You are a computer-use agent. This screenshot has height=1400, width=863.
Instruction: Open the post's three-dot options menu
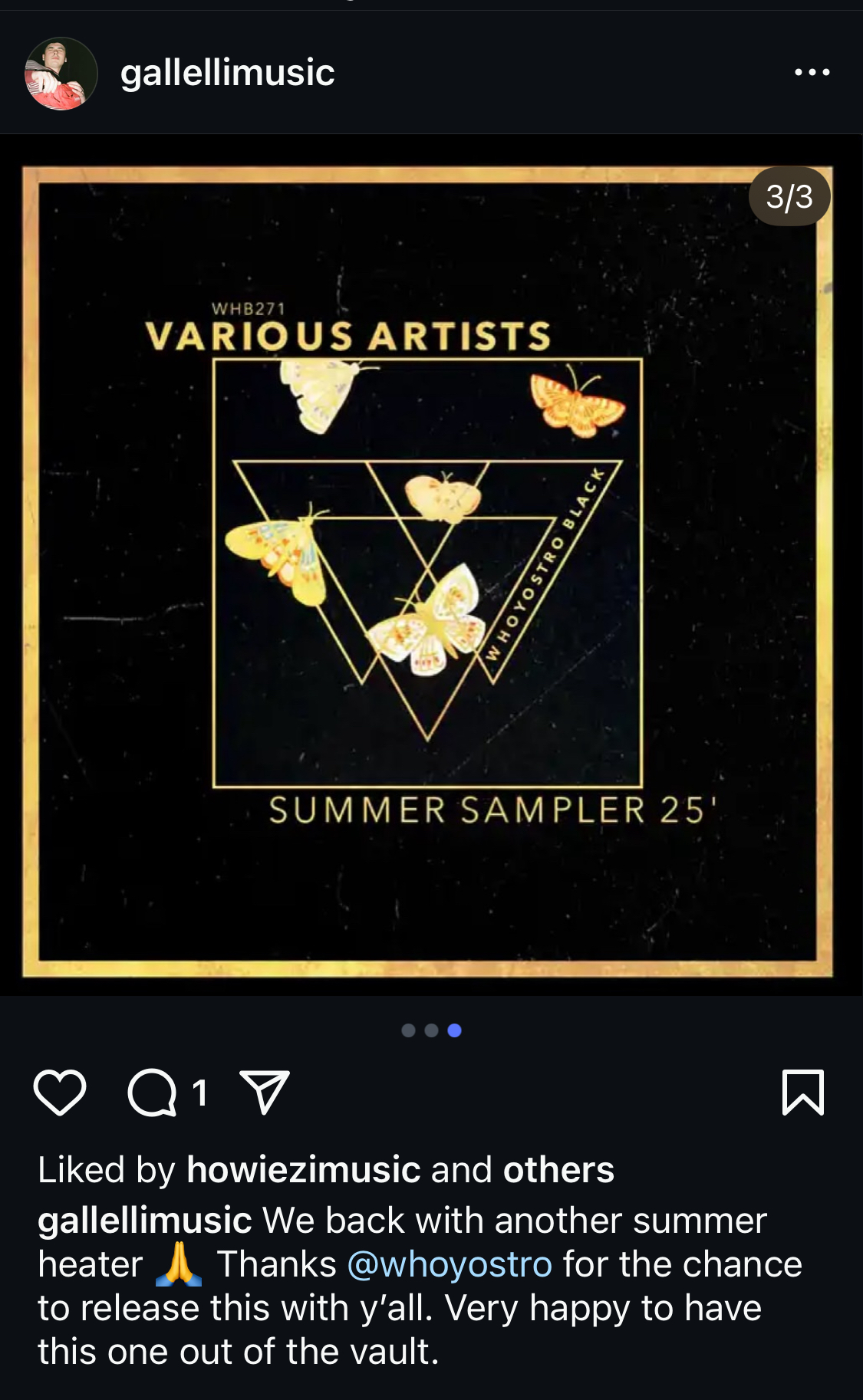pyautogui.click(x=812, y=72)
